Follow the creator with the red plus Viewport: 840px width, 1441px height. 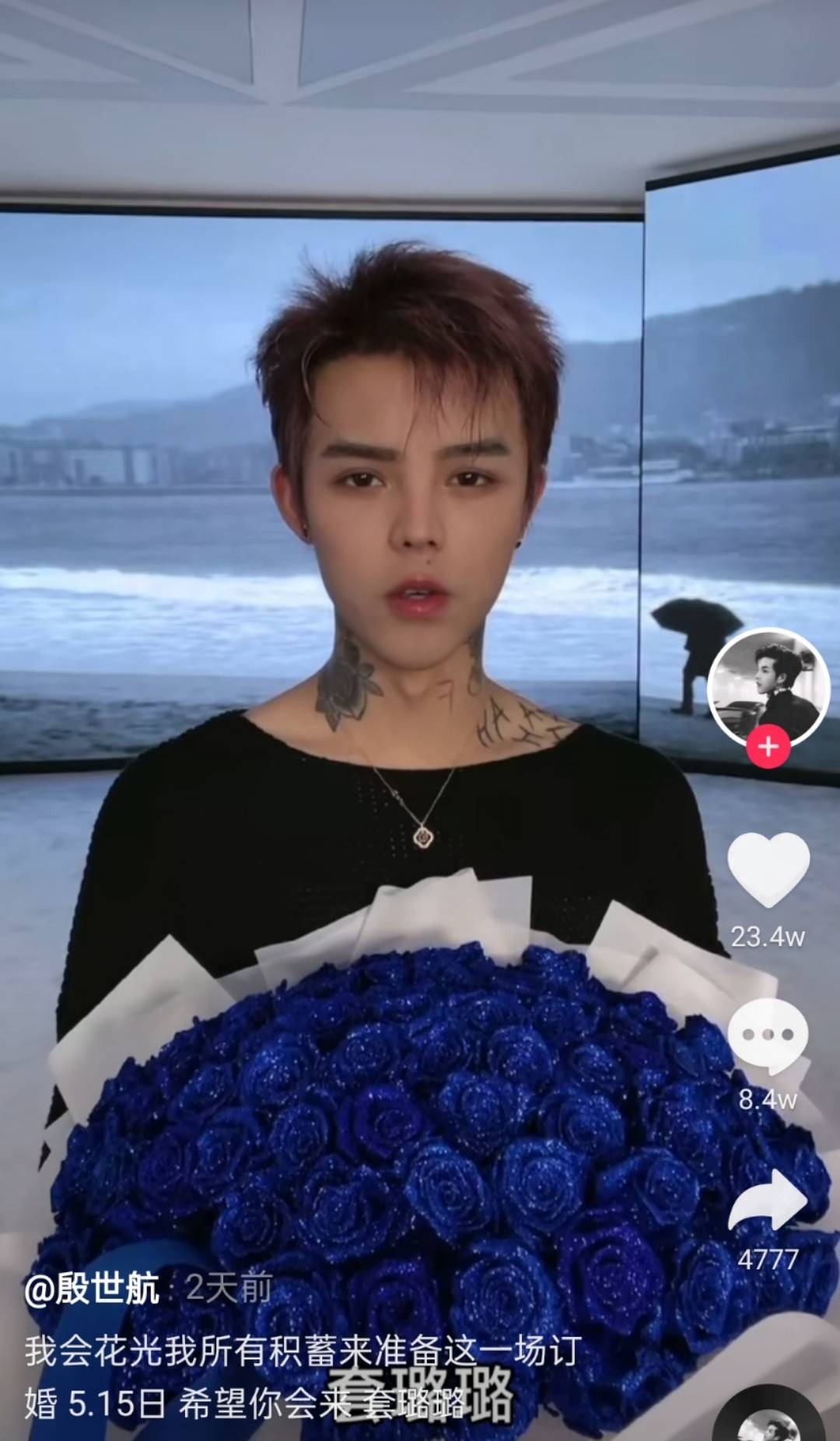tap(768, 747)
